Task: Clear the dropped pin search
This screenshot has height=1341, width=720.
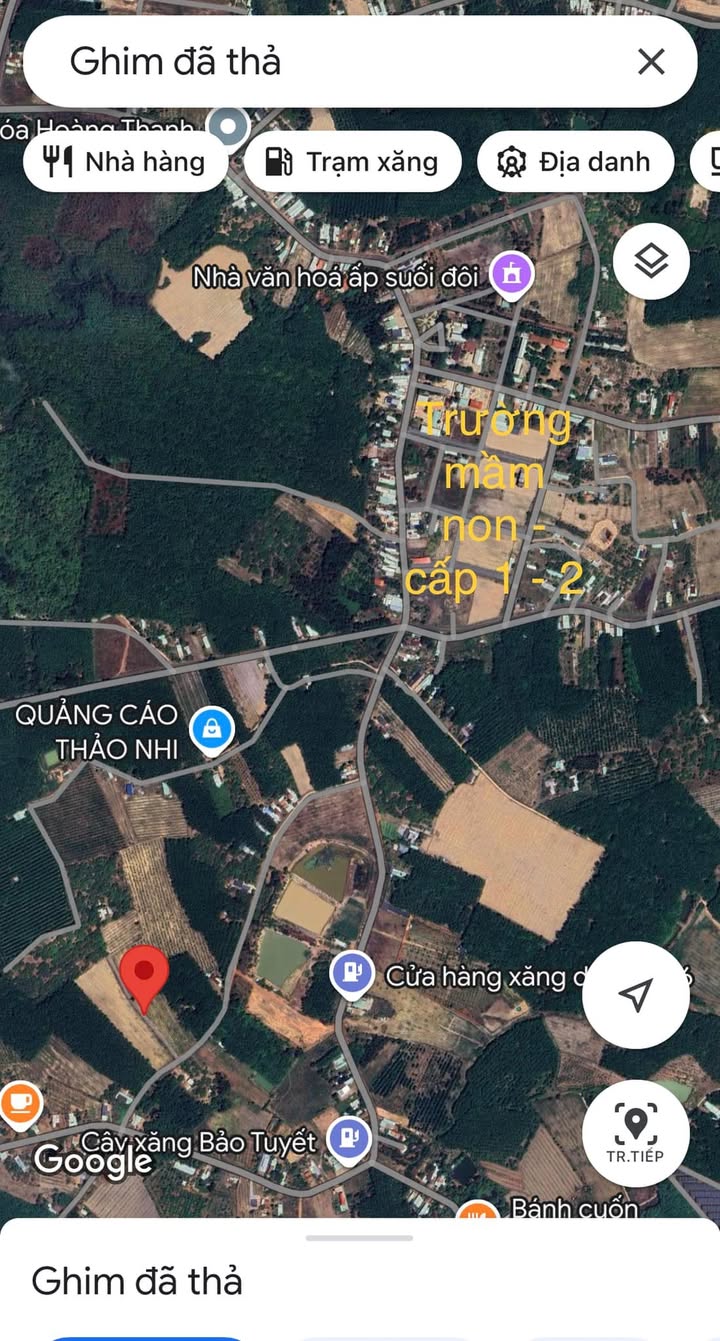Action: pyautogui.click(x=651, y=62)
